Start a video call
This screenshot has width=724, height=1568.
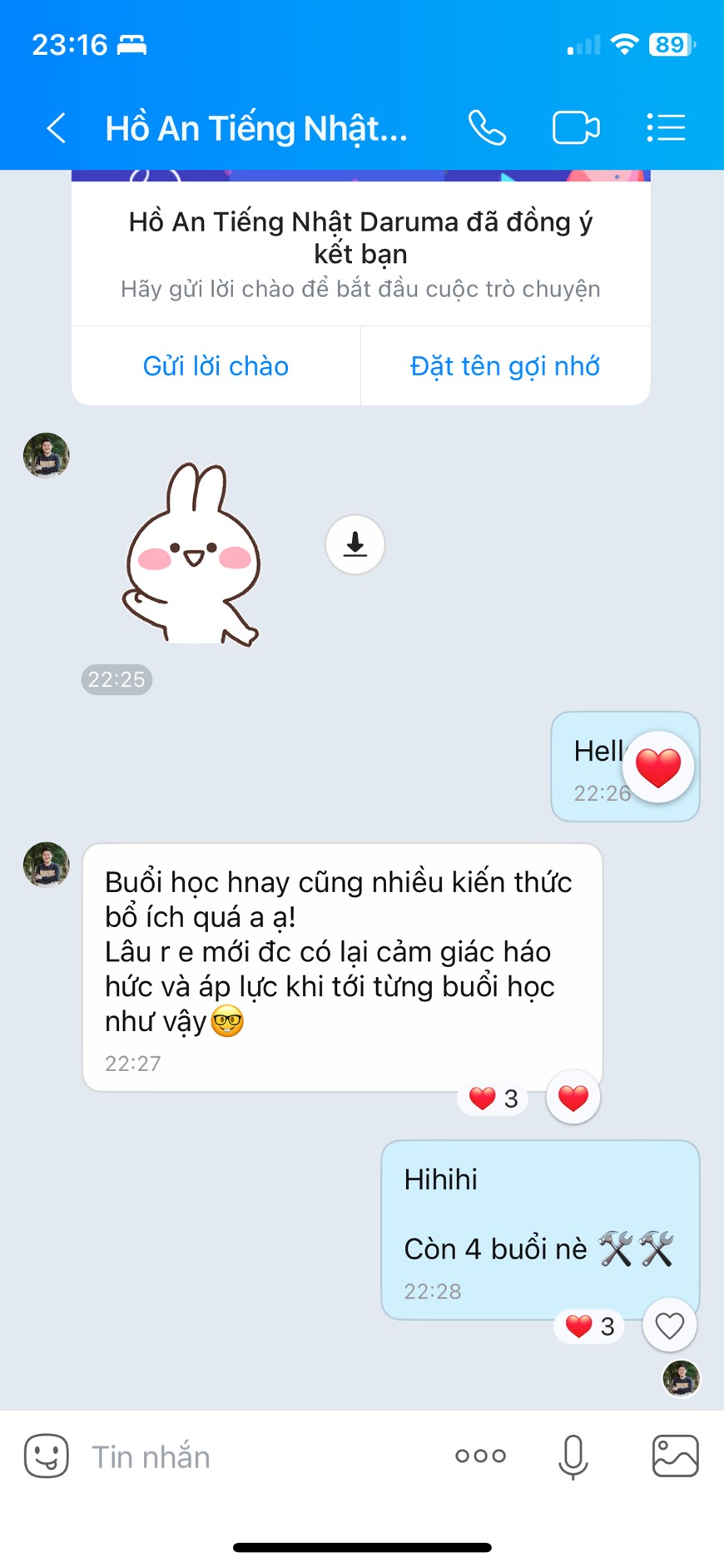click(x=576, y=128)
